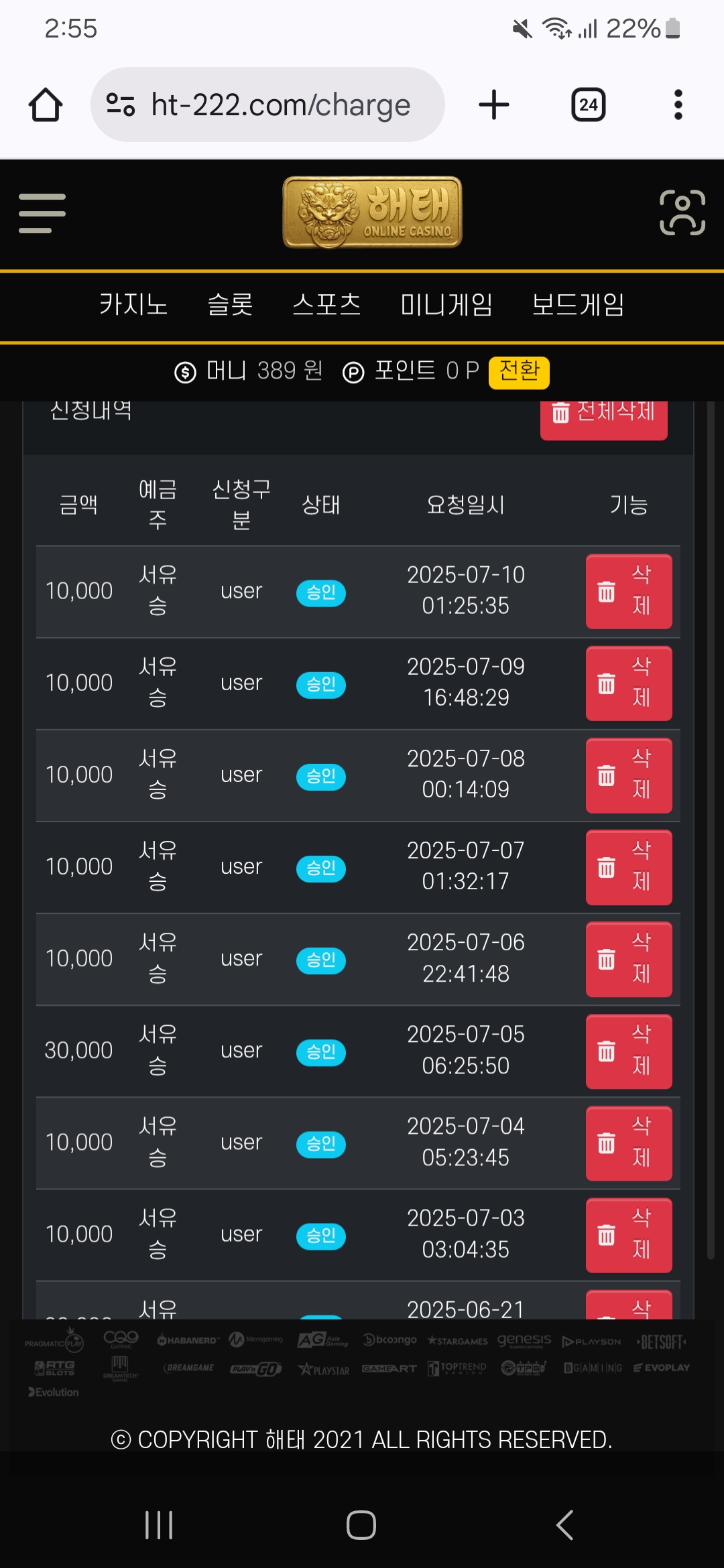Delete the 30,000 request from 2025-07-05
Image resolution: width=724 pixels, height=1568 pixels.
pyautogui.click(x=629, y=1051)
